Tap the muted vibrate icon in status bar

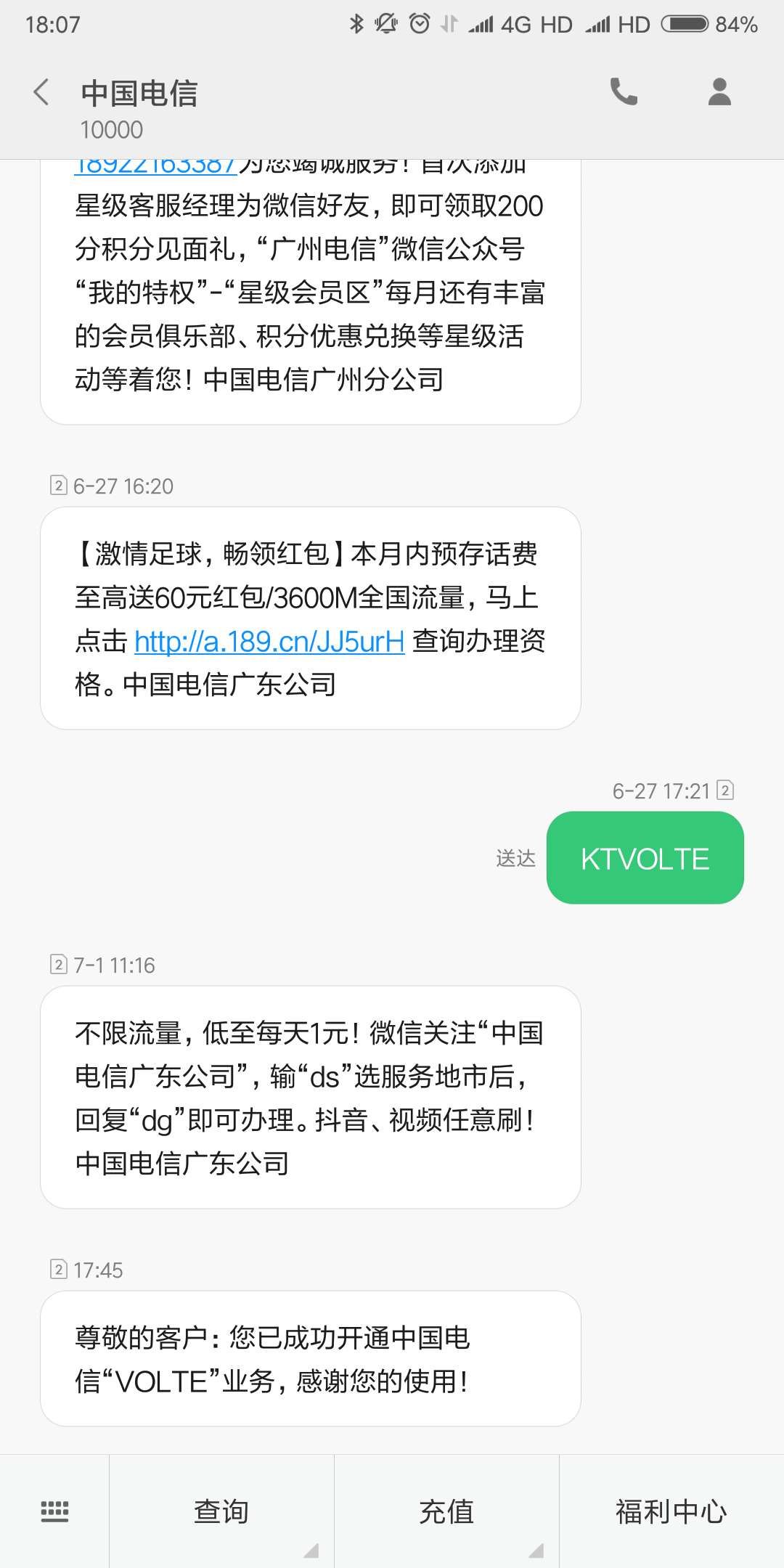[385, 24]
